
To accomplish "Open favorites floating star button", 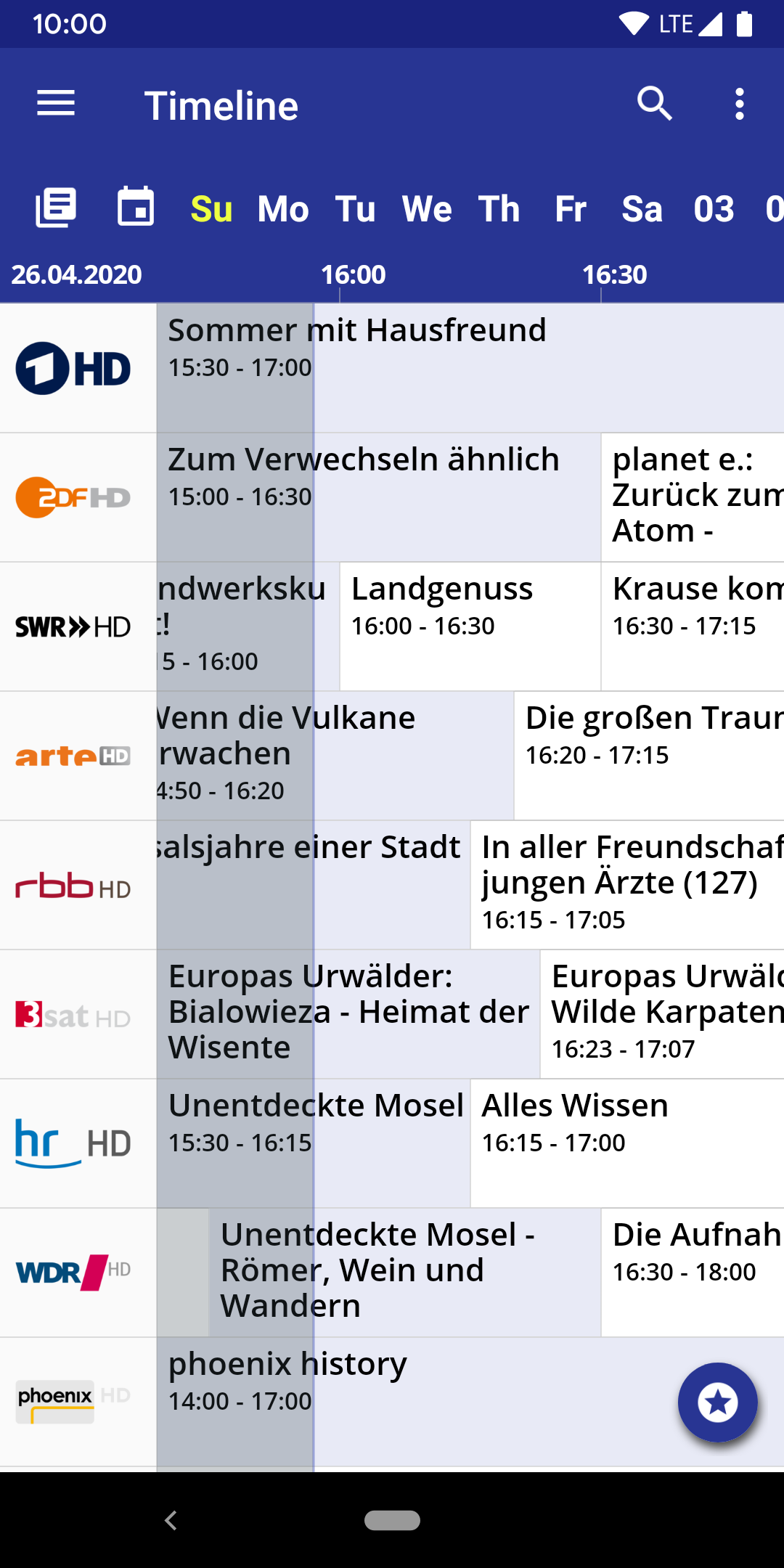I will (717, 1402).
